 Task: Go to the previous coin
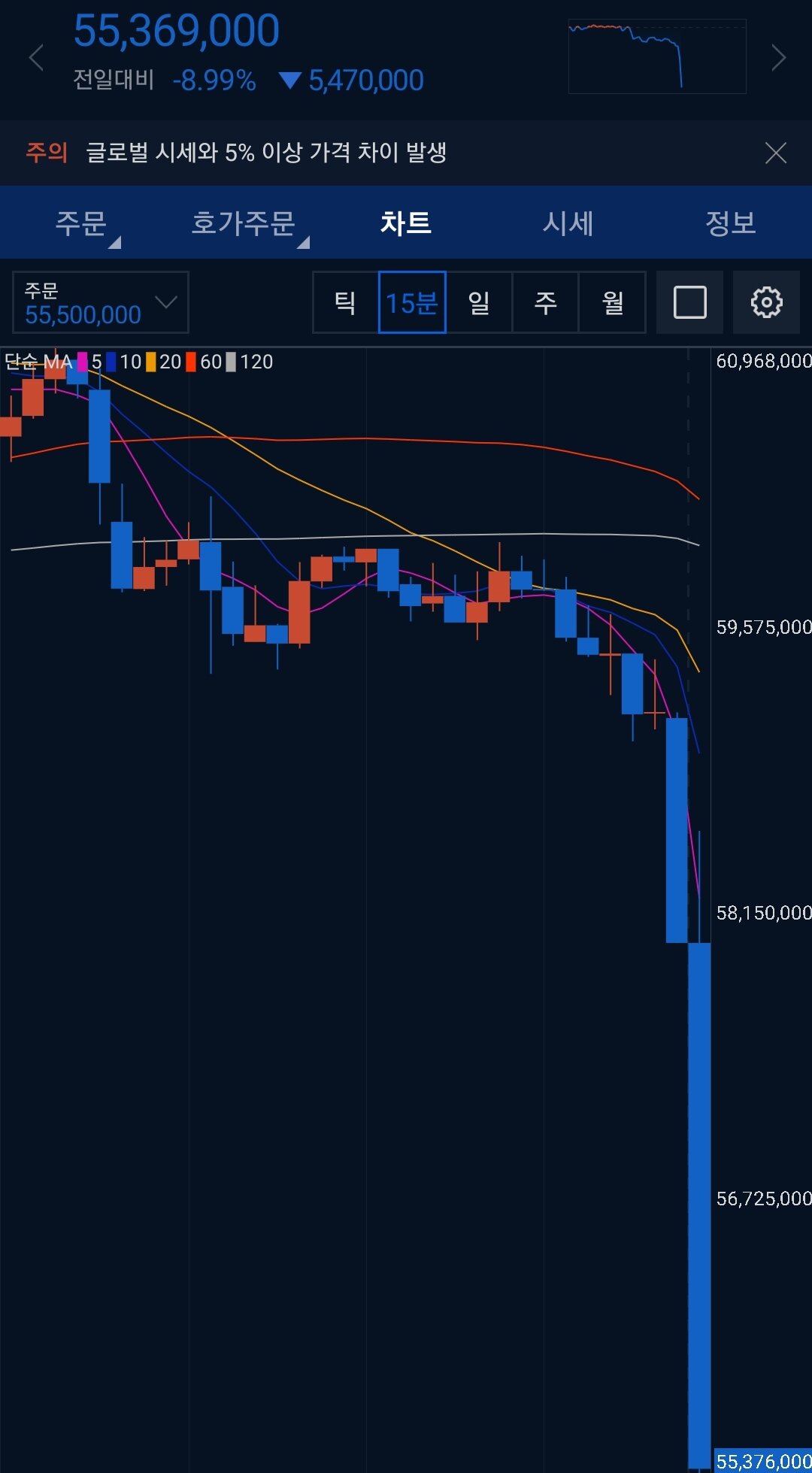[x=36, y=58]
